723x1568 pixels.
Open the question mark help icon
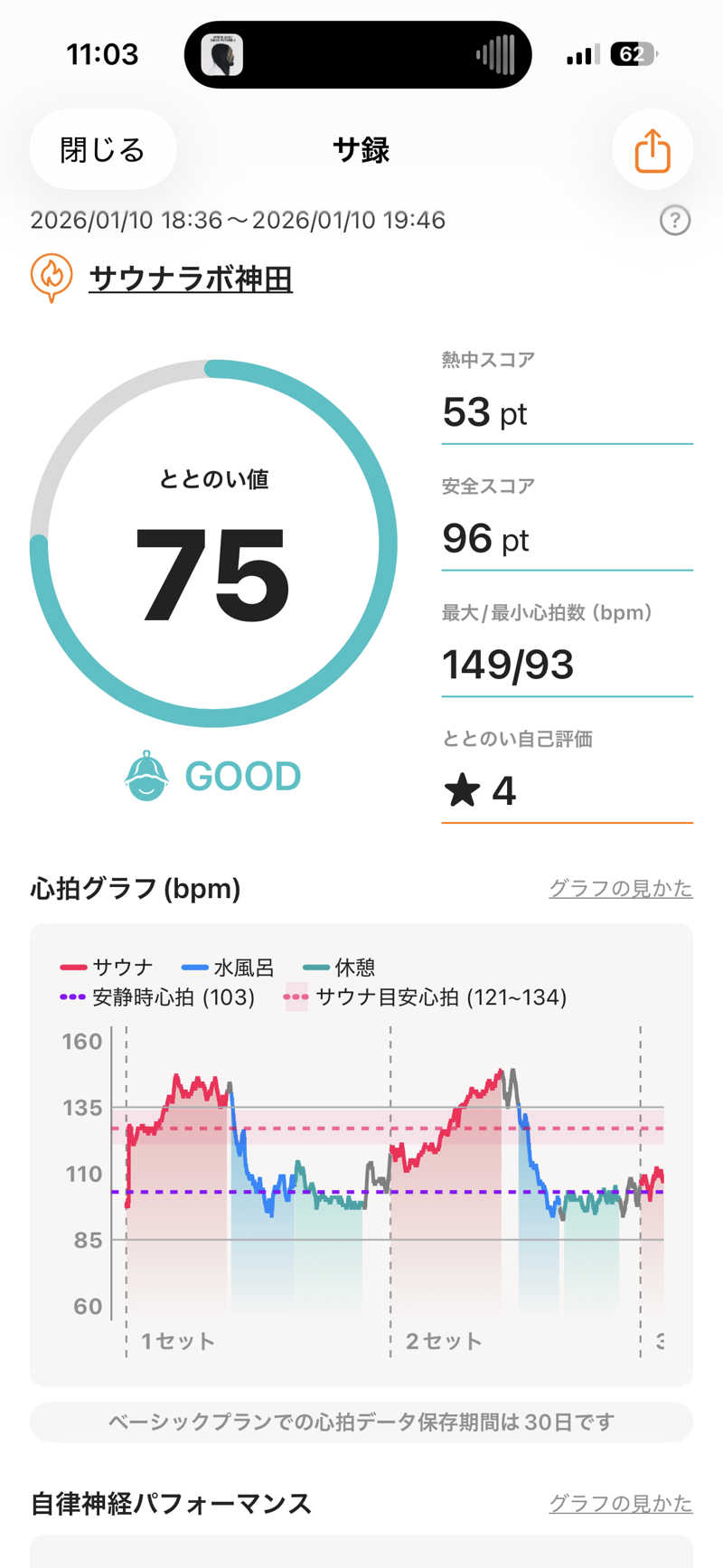(674, 221)
